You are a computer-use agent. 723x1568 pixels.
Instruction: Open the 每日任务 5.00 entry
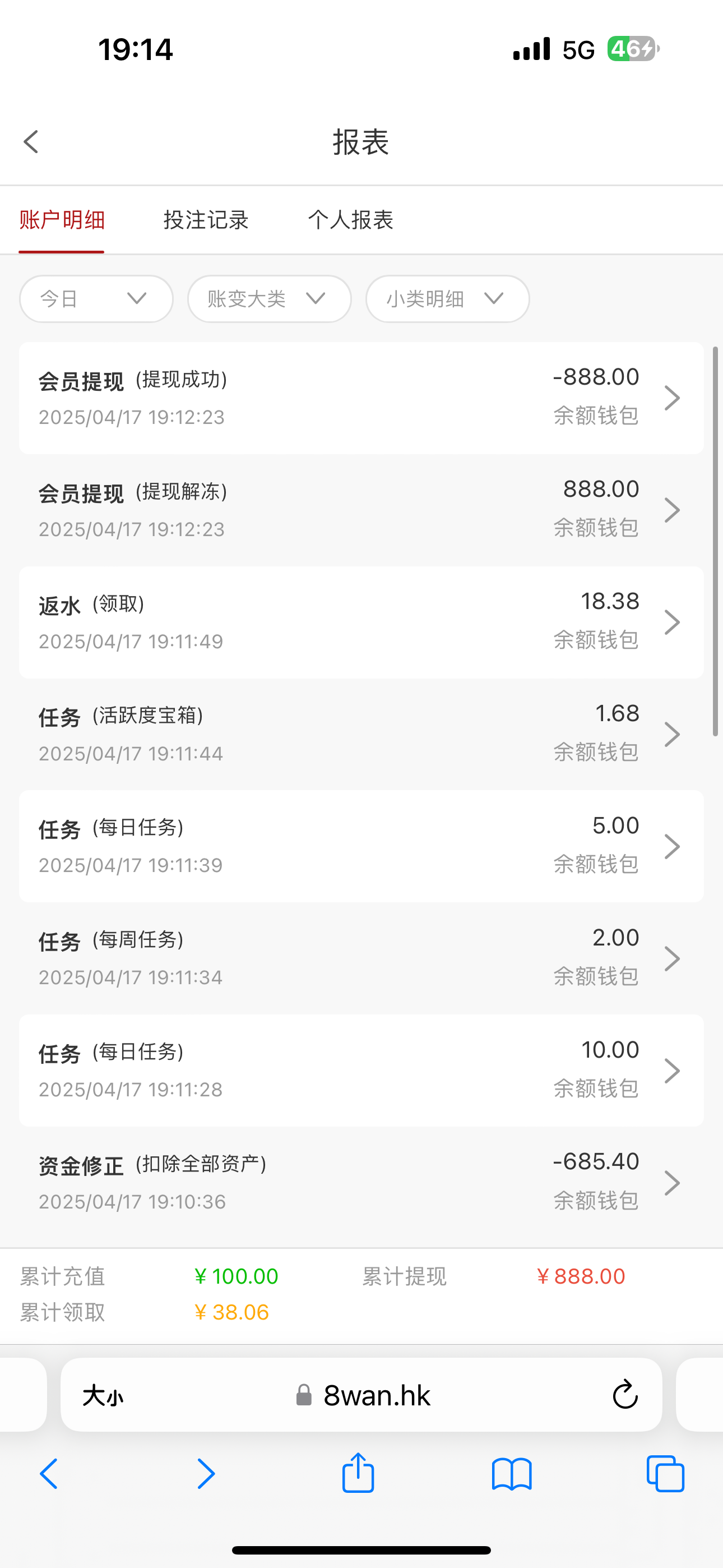click(x=361, y=846)
